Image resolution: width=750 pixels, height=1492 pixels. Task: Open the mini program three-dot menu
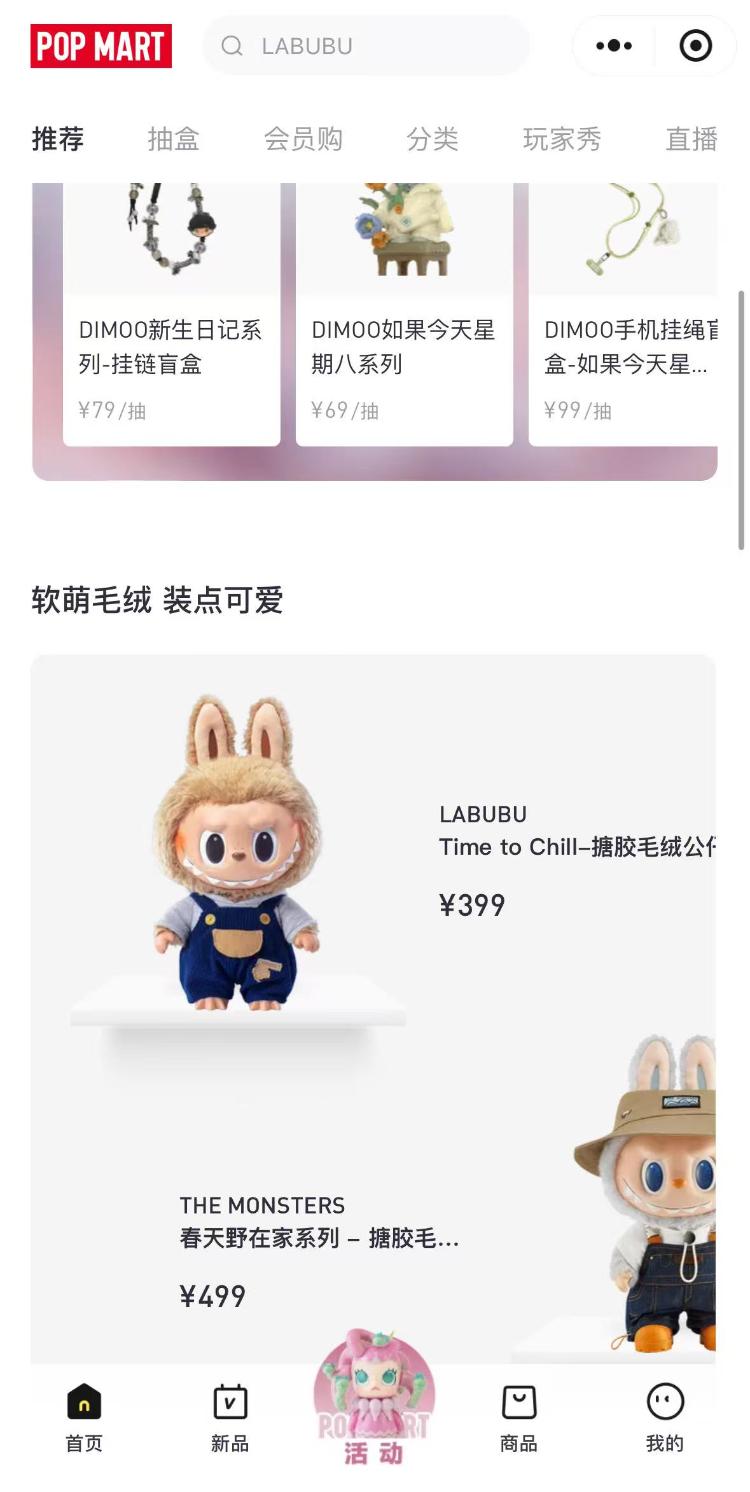tap(613, 46)
